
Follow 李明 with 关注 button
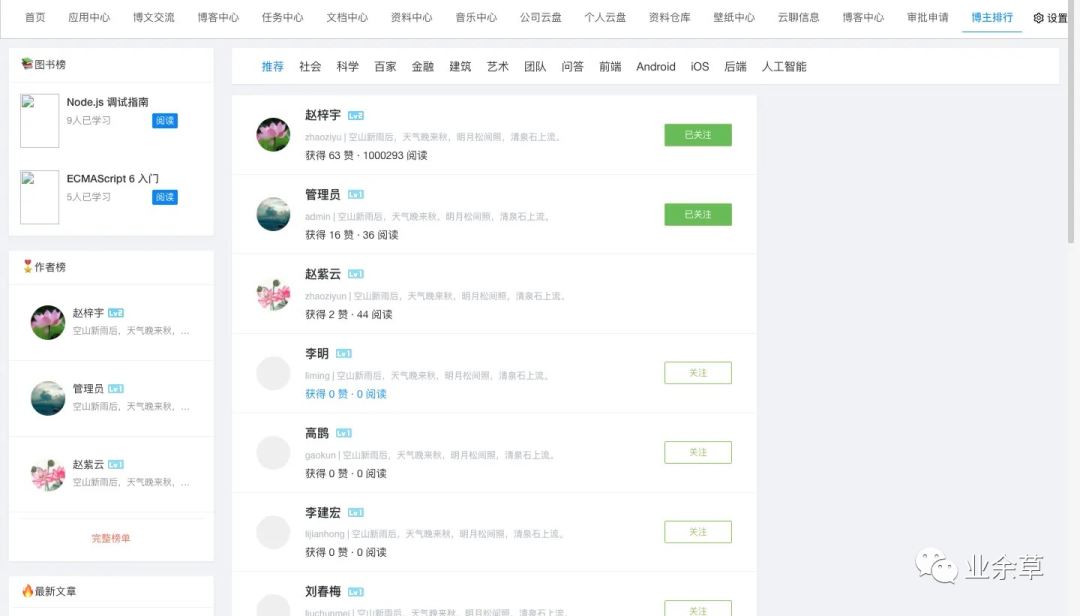[x=698, y=373]
